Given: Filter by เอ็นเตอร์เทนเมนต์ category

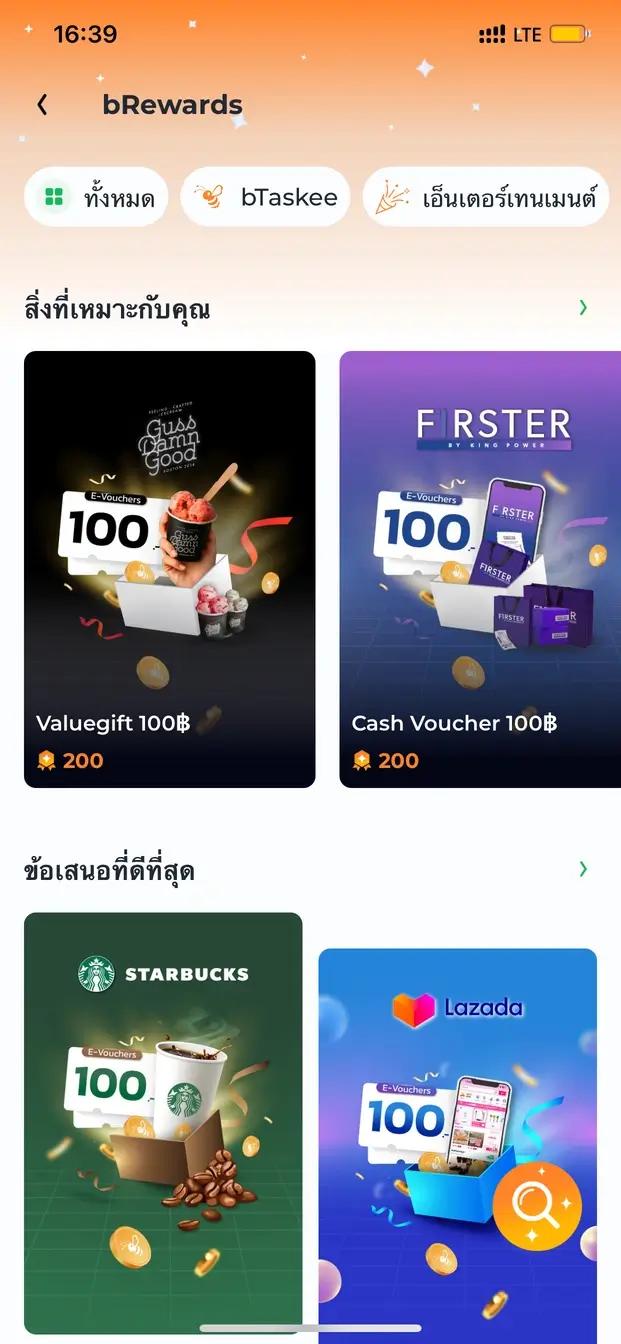Looking at the screenshot, I should (x=486, y=197).
